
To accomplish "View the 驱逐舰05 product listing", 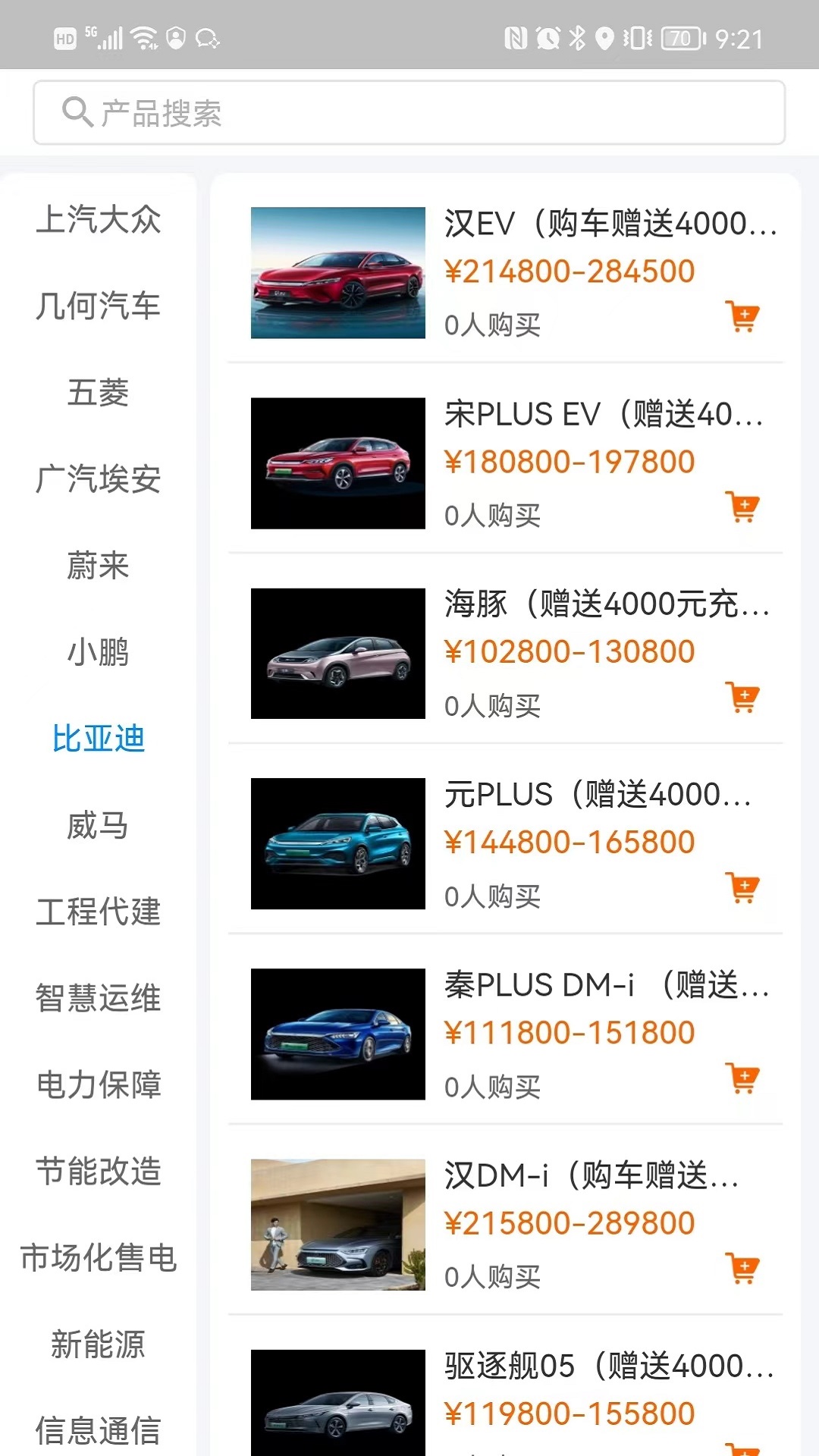I will point(607,1367).
